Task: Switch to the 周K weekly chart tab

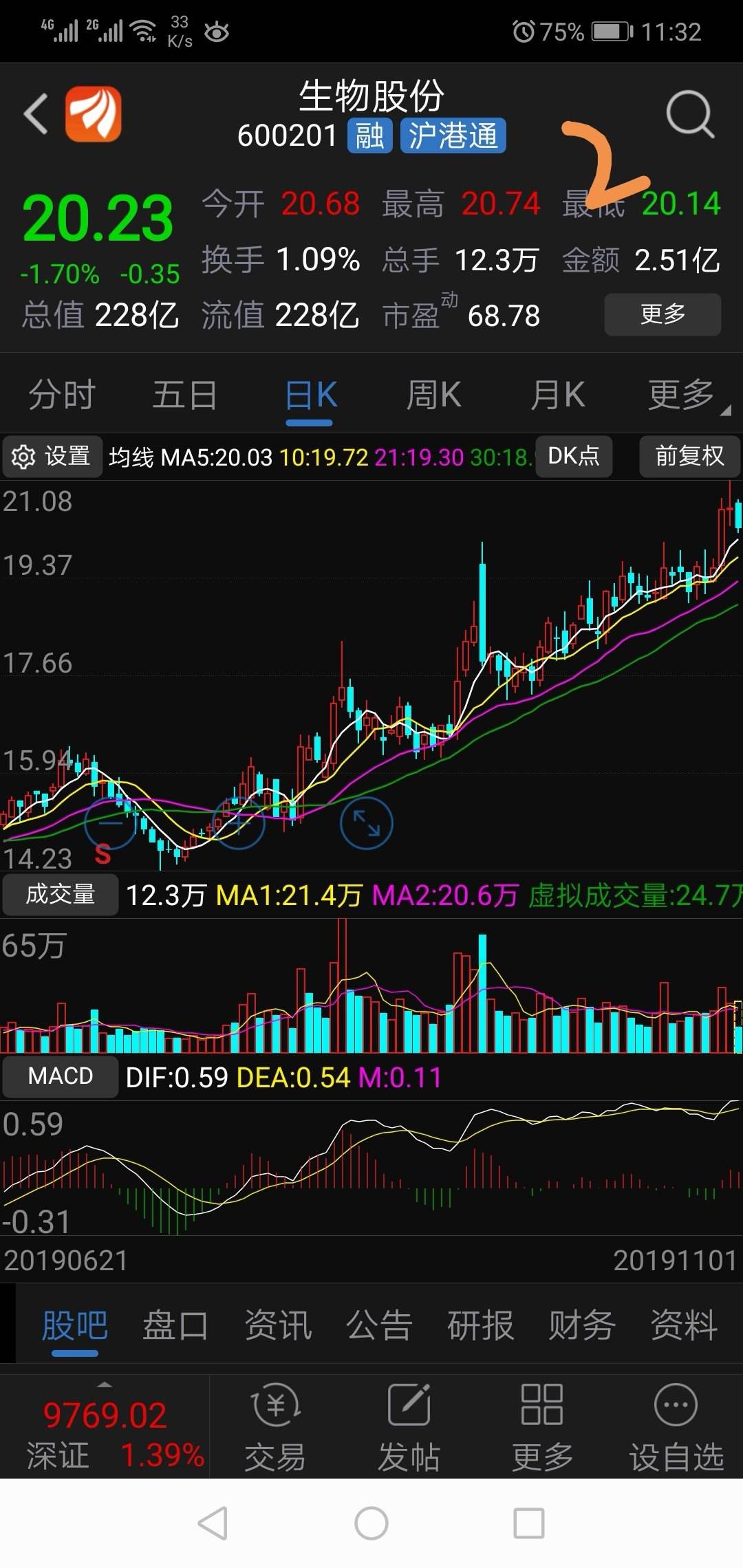Action: (x=432, y=394)
